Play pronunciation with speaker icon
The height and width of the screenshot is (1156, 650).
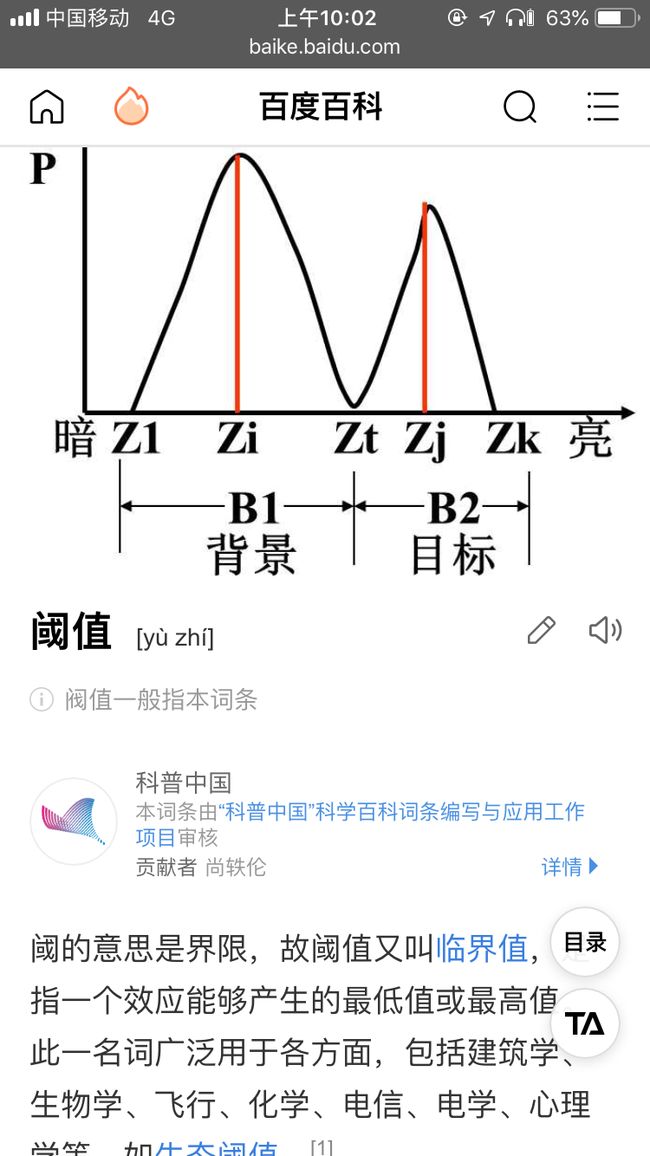(x=605, y=630)
